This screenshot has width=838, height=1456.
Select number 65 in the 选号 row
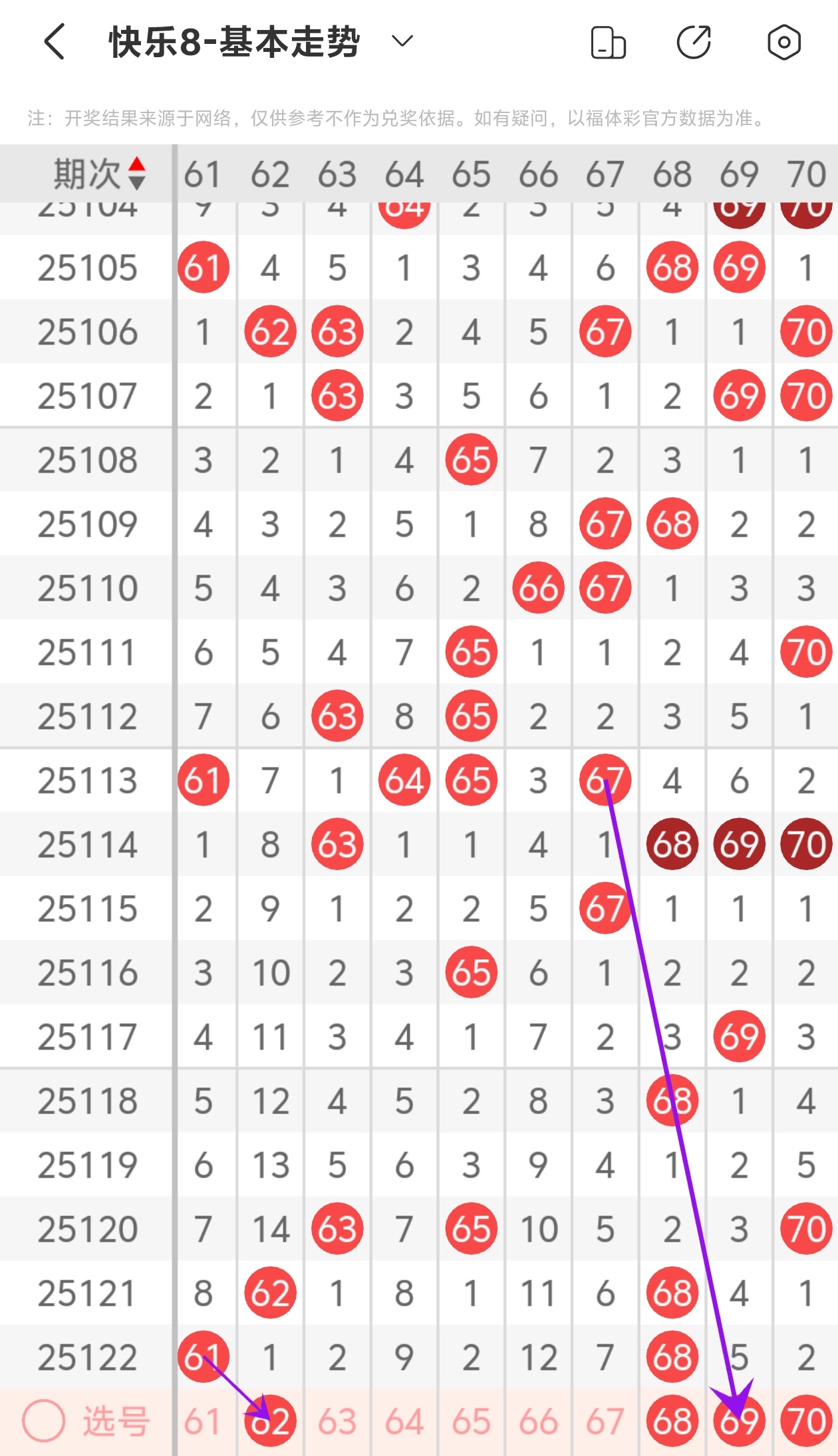click(x=472, y=1422)
